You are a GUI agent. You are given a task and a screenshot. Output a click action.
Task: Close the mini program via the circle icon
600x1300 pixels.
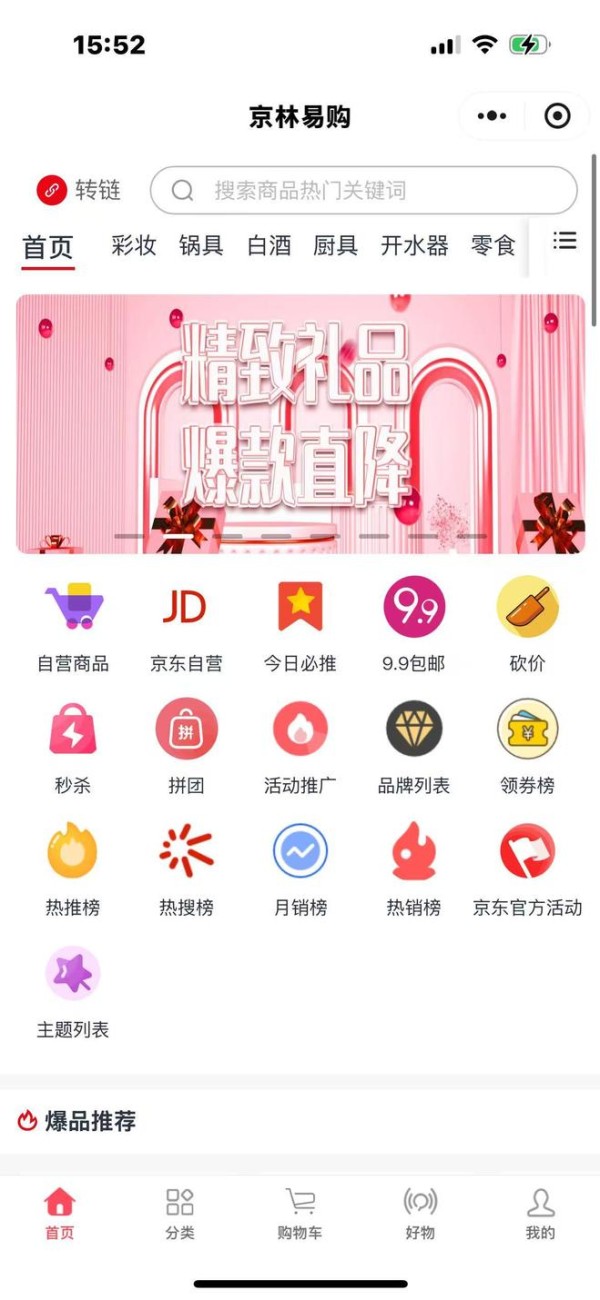(557, 117)
